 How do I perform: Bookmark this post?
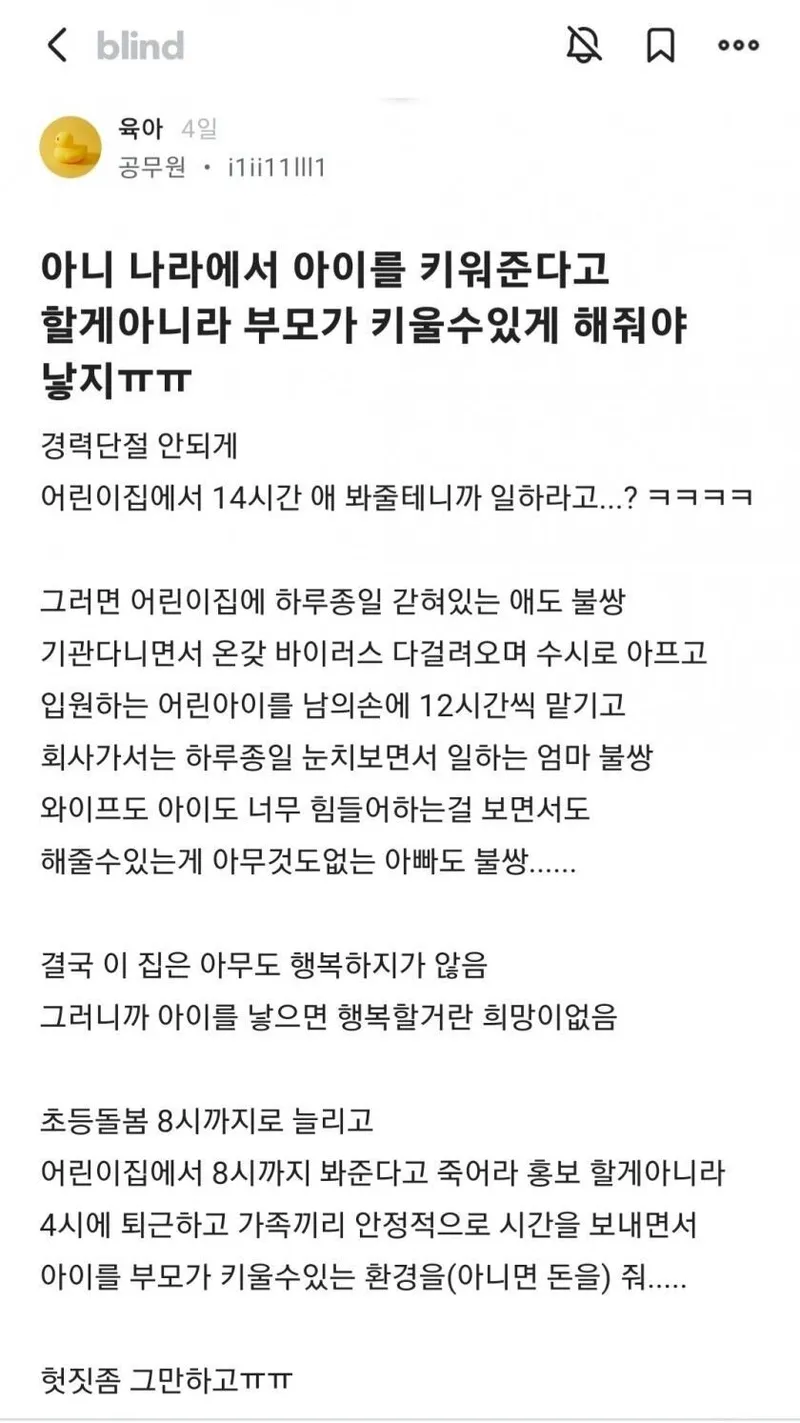coord(661,45)
